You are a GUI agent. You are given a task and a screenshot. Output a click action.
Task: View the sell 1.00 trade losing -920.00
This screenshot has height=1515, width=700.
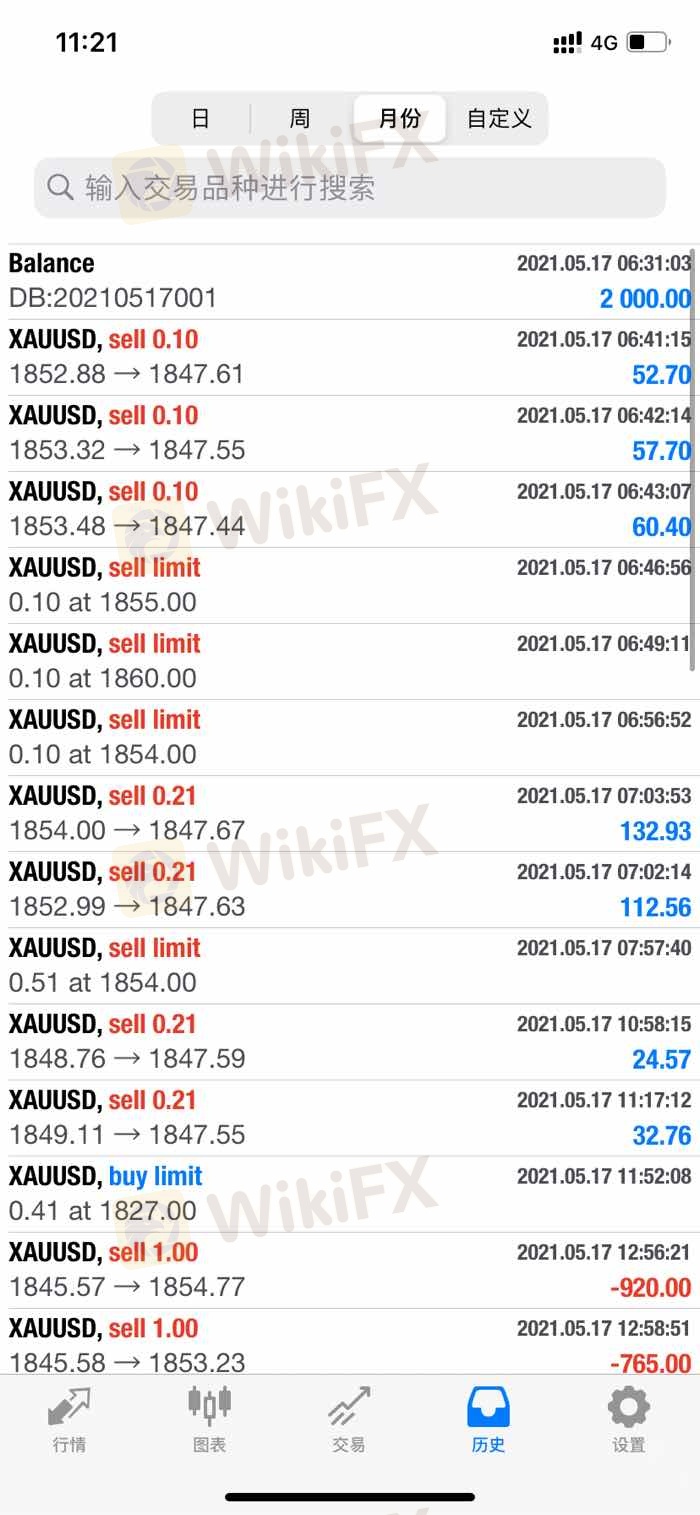click(x=350, y=1269)
